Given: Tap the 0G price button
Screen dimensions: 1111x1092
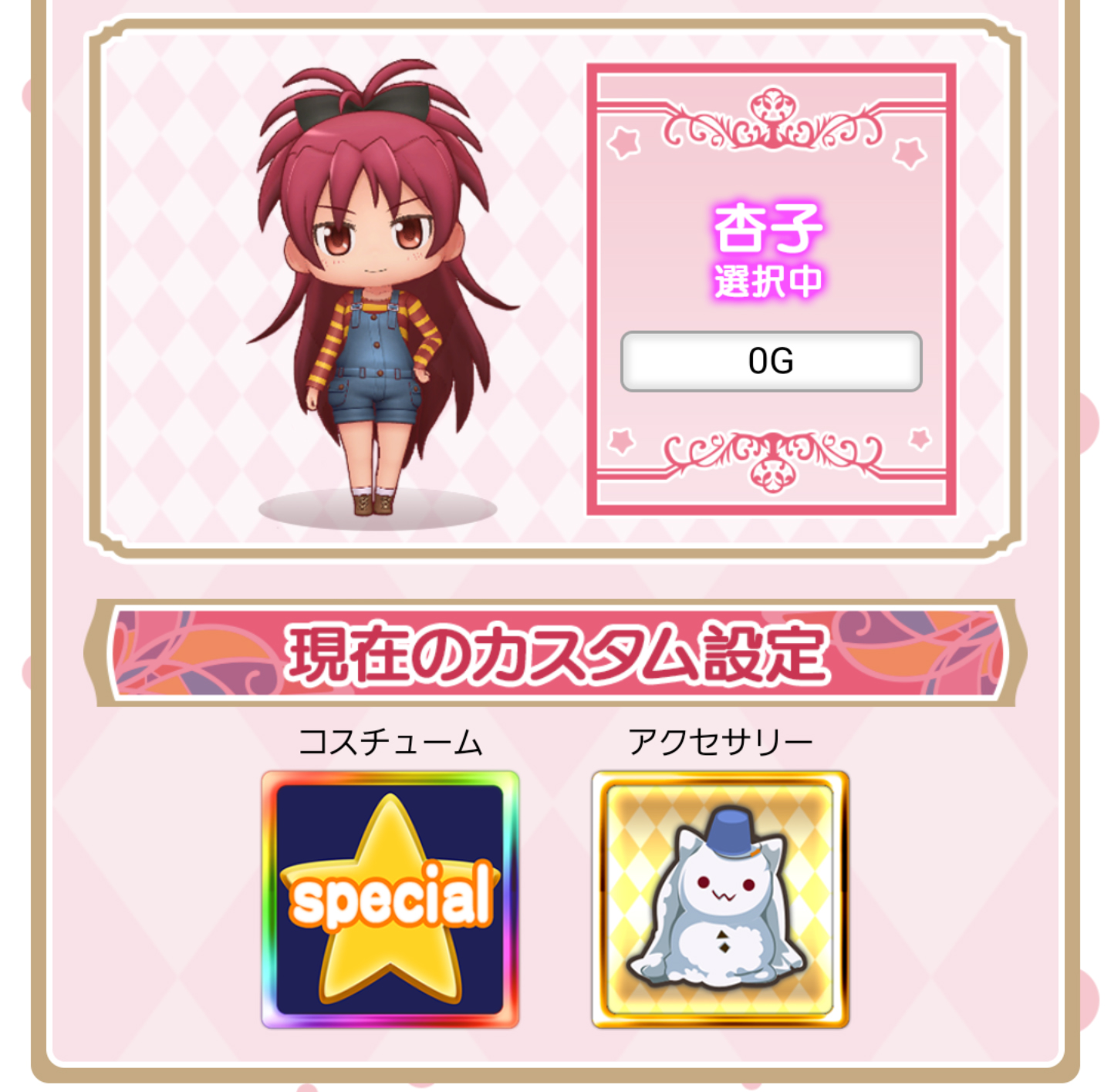Looking at the screenshot, I should tap(771, 361).
